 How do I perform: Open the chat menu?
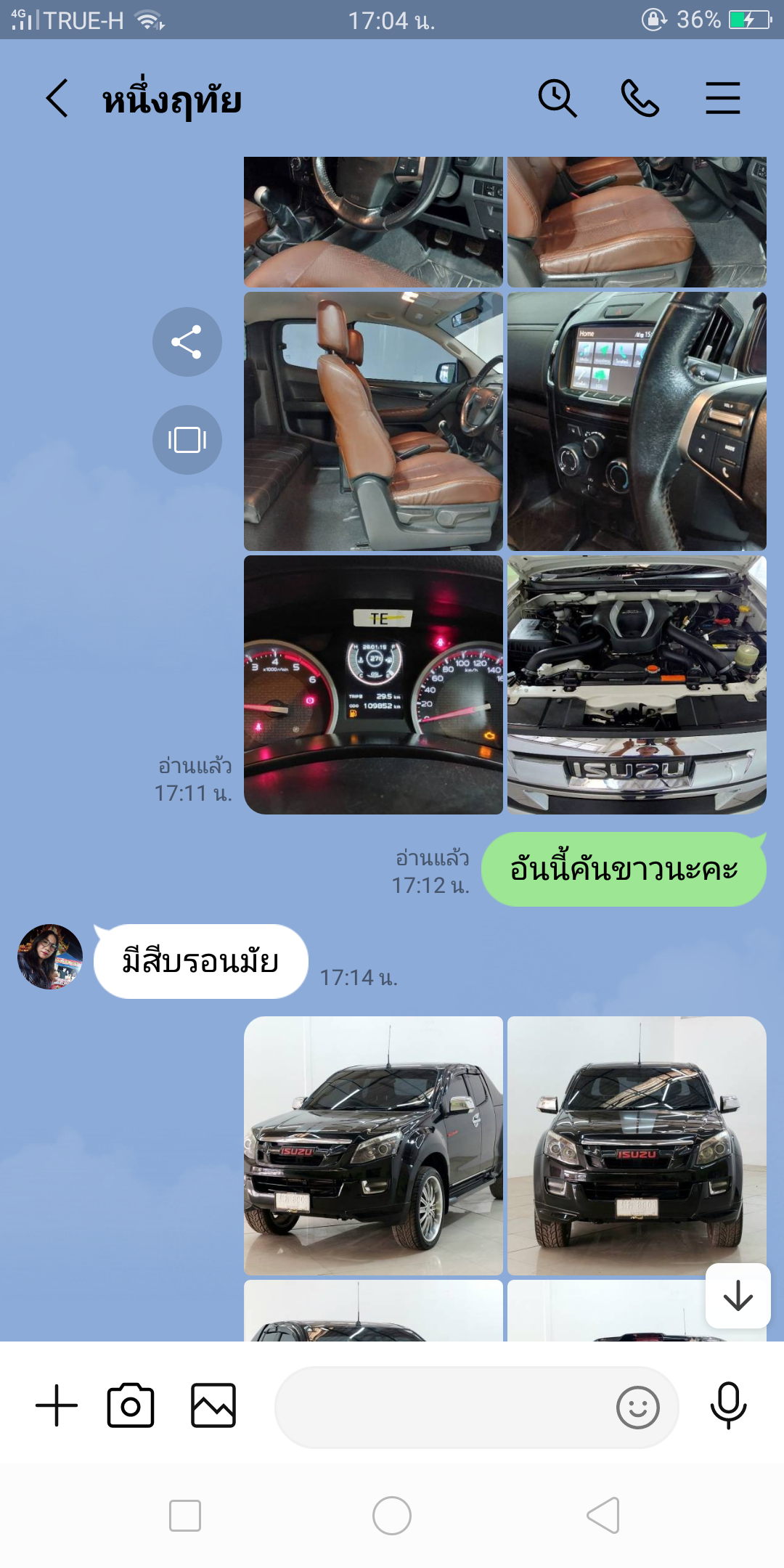coord(722,98)
